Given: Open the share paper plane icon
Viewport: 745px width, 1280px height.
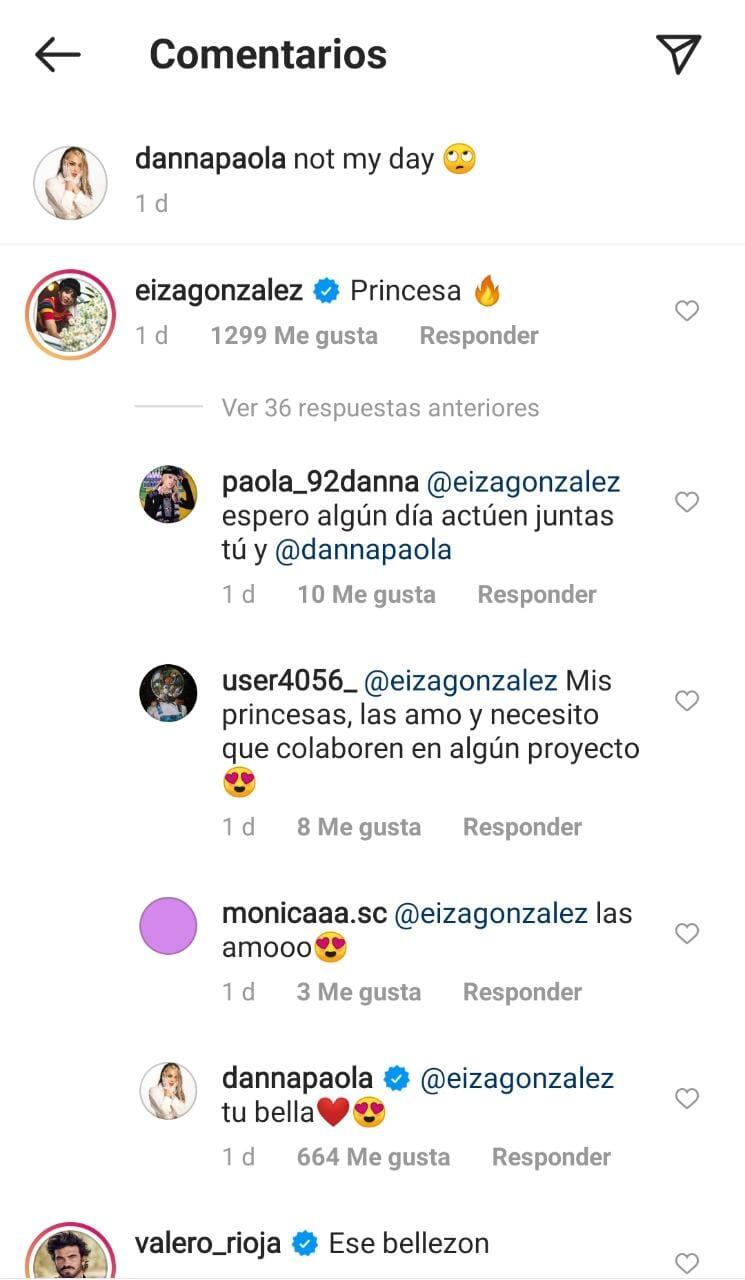Looking at the screenshot, I should click(x=678, y=54).
